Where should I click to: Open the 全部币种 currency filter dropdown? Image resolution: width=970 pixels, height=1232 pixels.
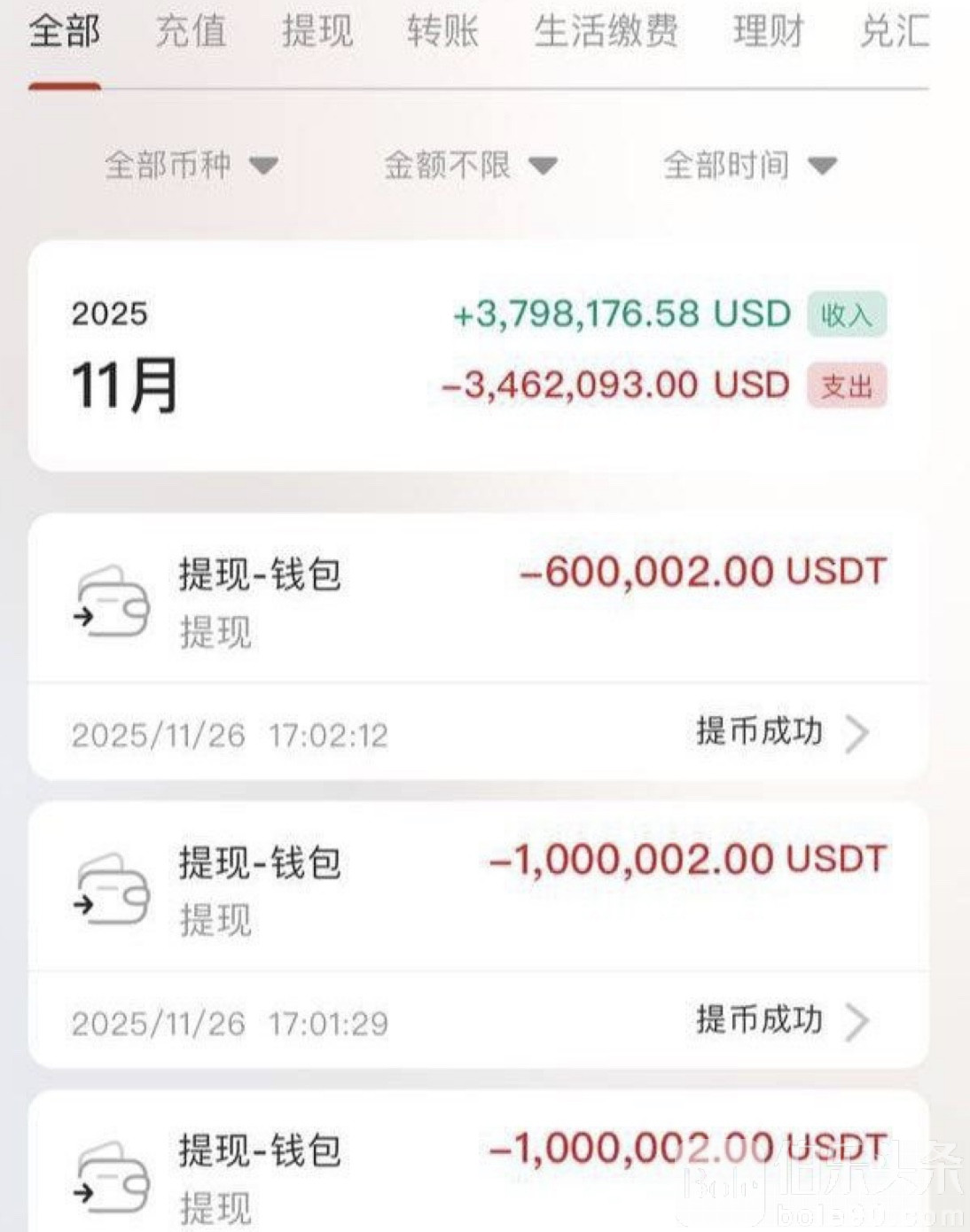189,165
